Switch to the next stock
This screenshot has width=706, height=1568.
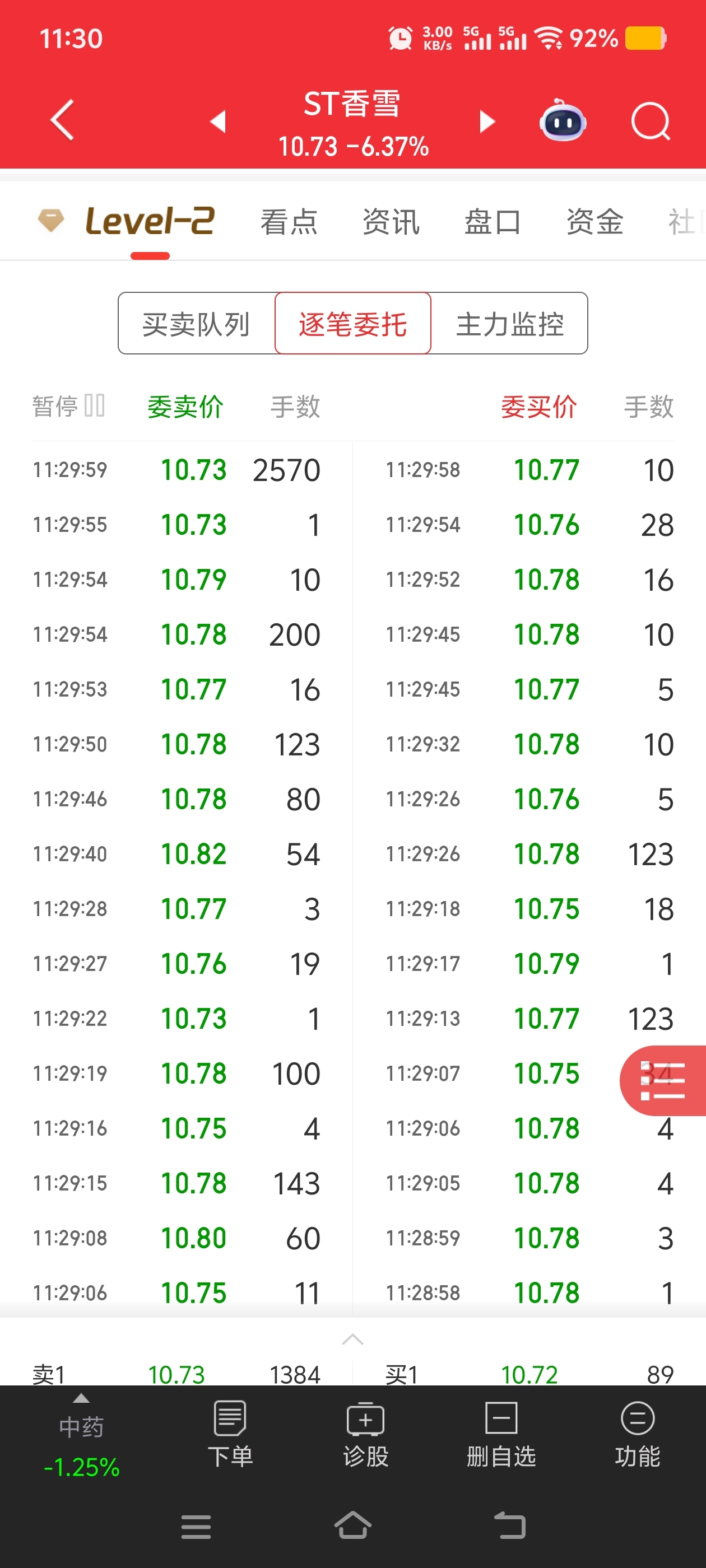point(487,121)
